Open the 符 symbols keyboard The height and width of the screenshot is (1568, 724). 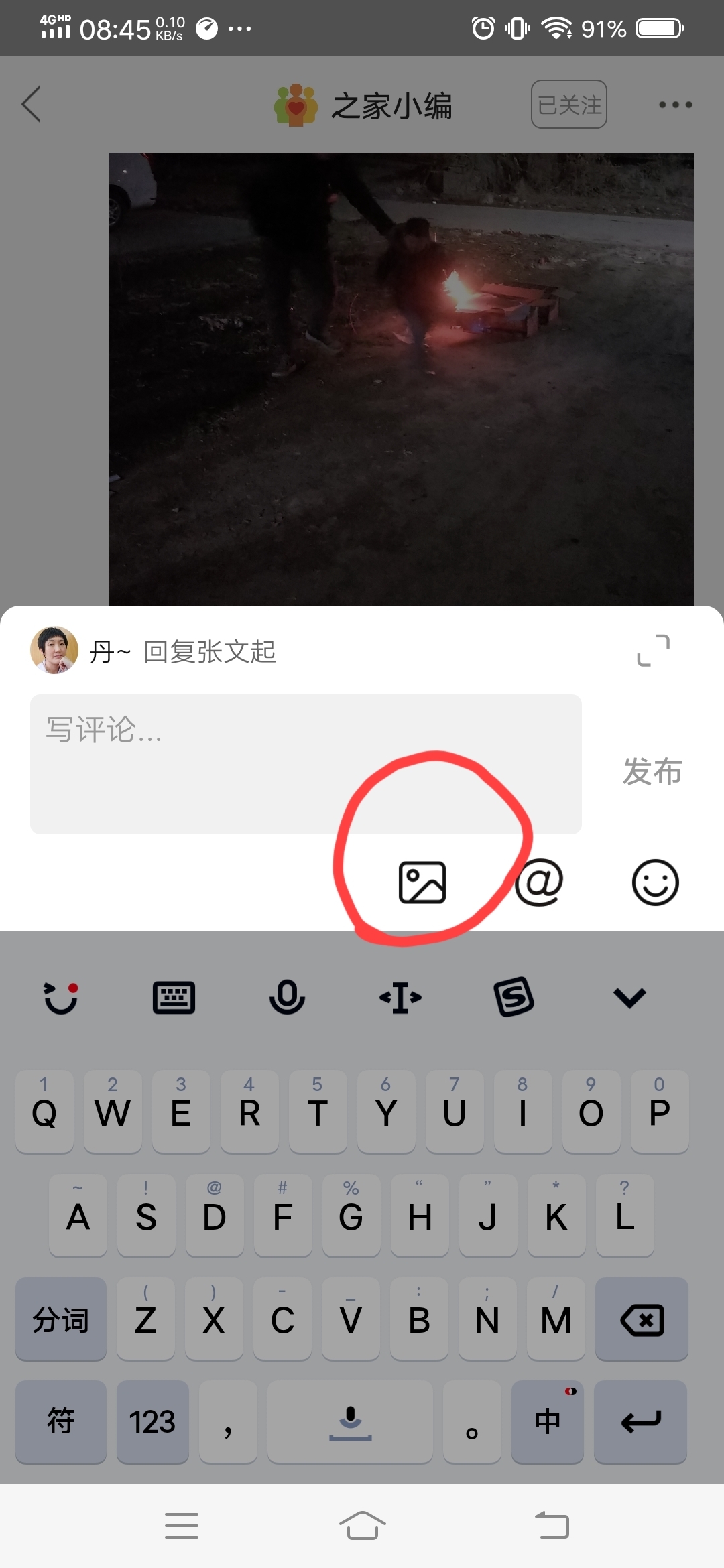pyautogui.click(x=60, y=1422)
